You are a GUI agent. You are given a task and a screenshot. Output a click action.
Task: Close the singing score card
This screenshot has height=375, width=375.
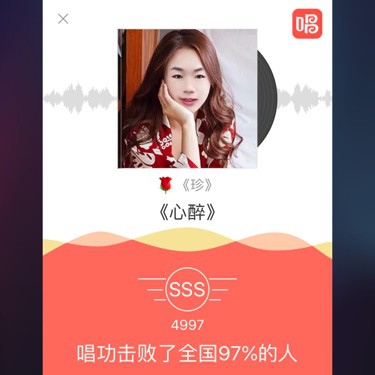[63, 19]
